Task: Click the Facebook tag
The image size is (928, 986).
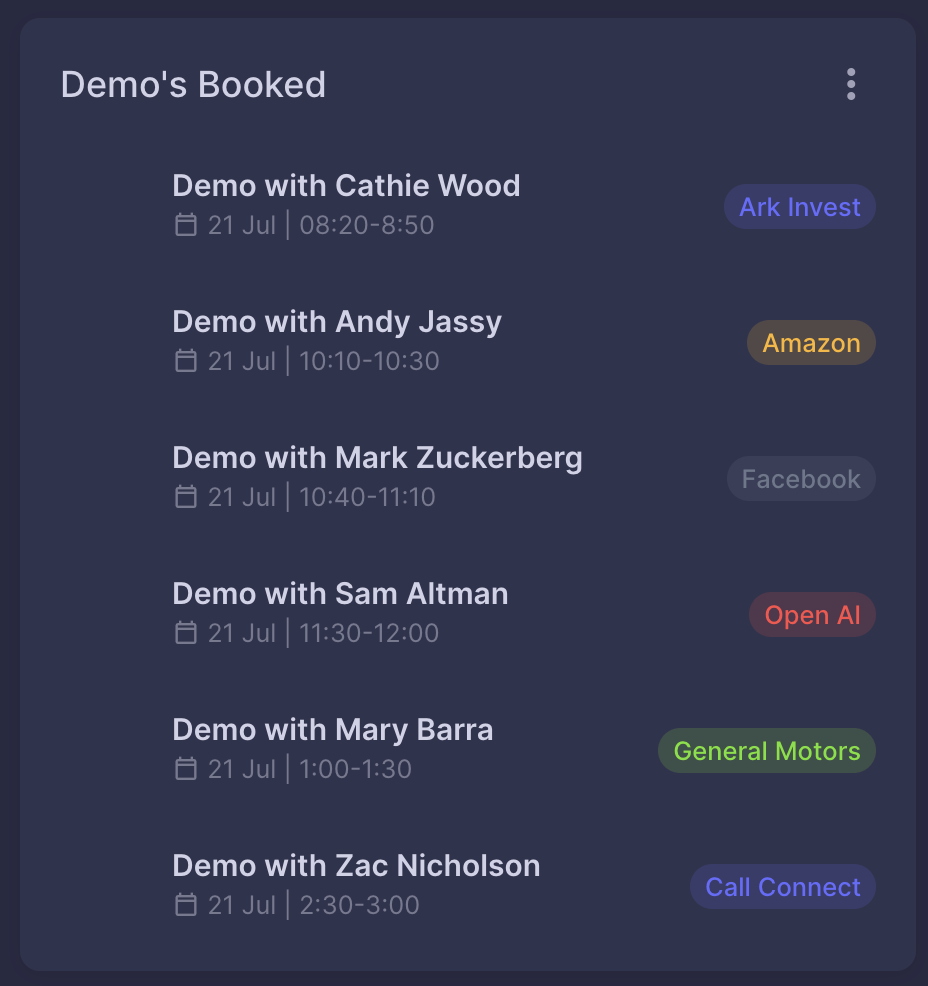Action: pyautogui.click(x=800, y=478)
